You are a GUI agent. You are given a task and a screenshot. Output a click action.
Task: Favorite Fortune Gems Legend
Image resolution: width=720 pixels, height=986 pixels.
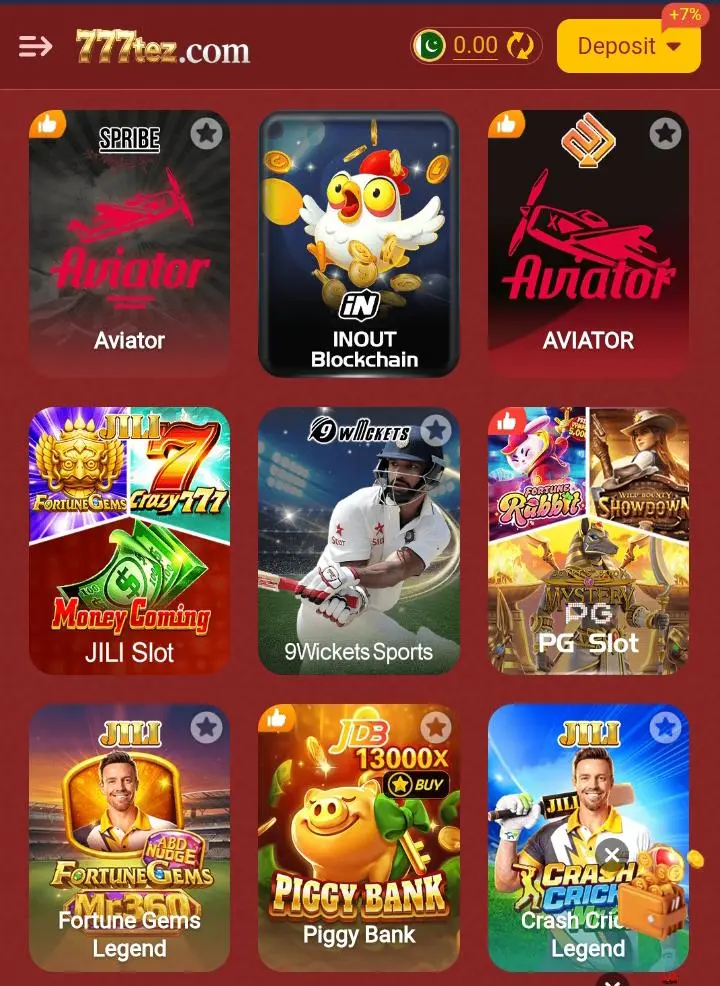(x=206, y=727)
